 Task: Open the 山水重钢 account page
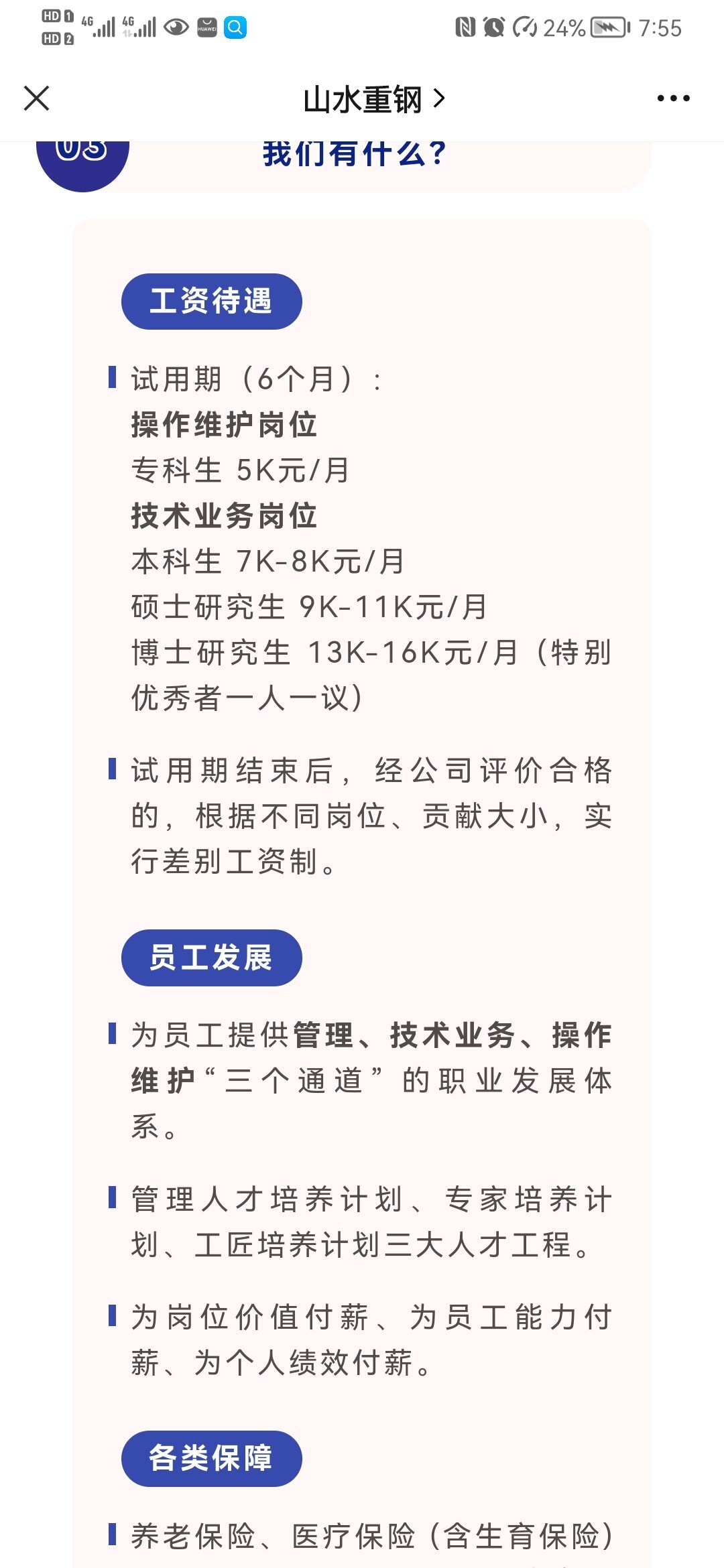pyautogui.click(x=374, y=99)
